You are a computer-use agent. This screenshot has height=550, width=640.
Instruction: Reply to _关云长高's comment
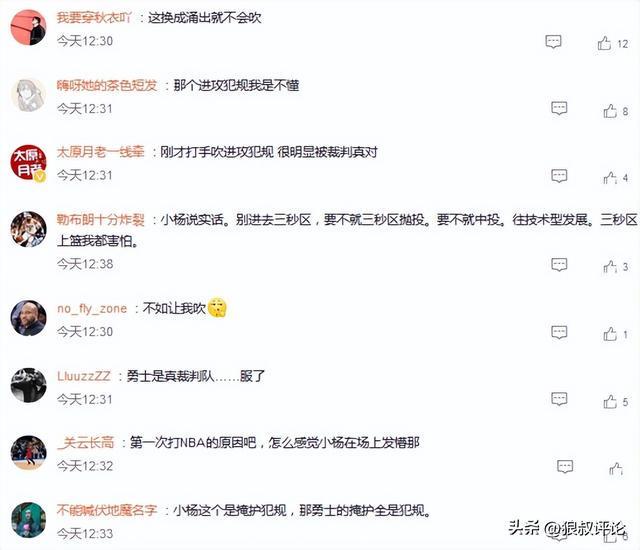565,466
